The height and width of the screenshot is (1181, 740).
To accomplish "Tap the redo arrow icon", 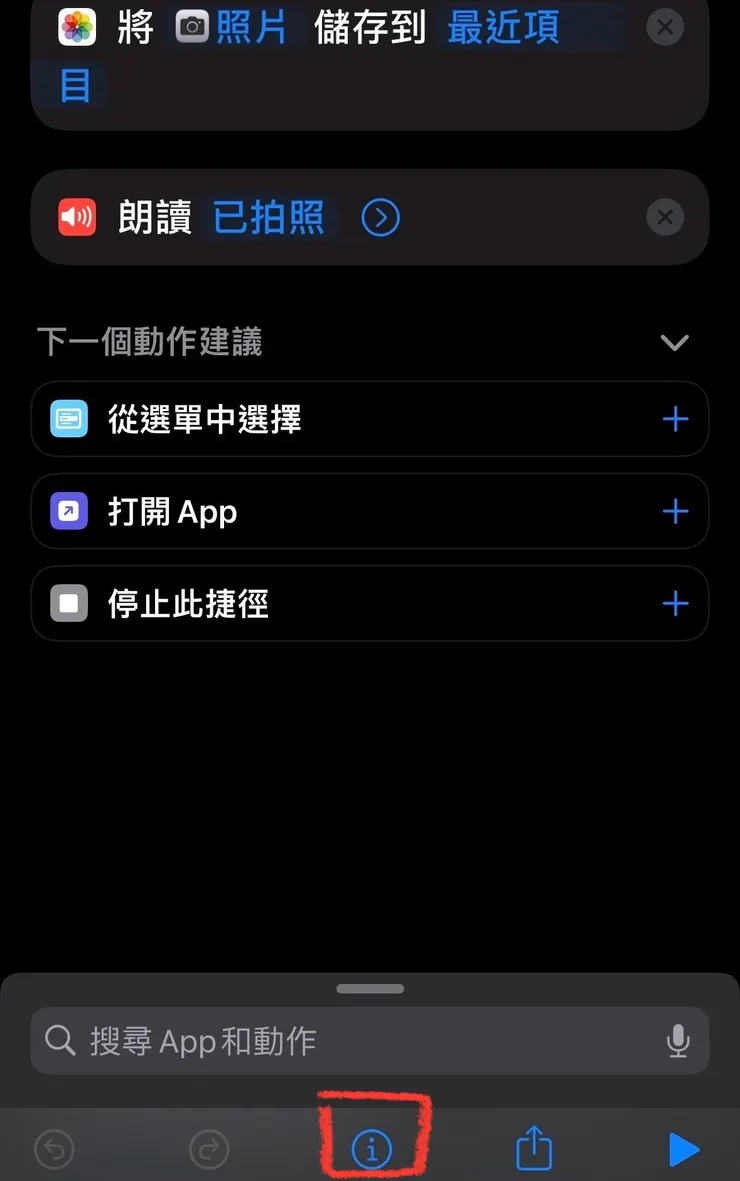I will click(209, 1148).
